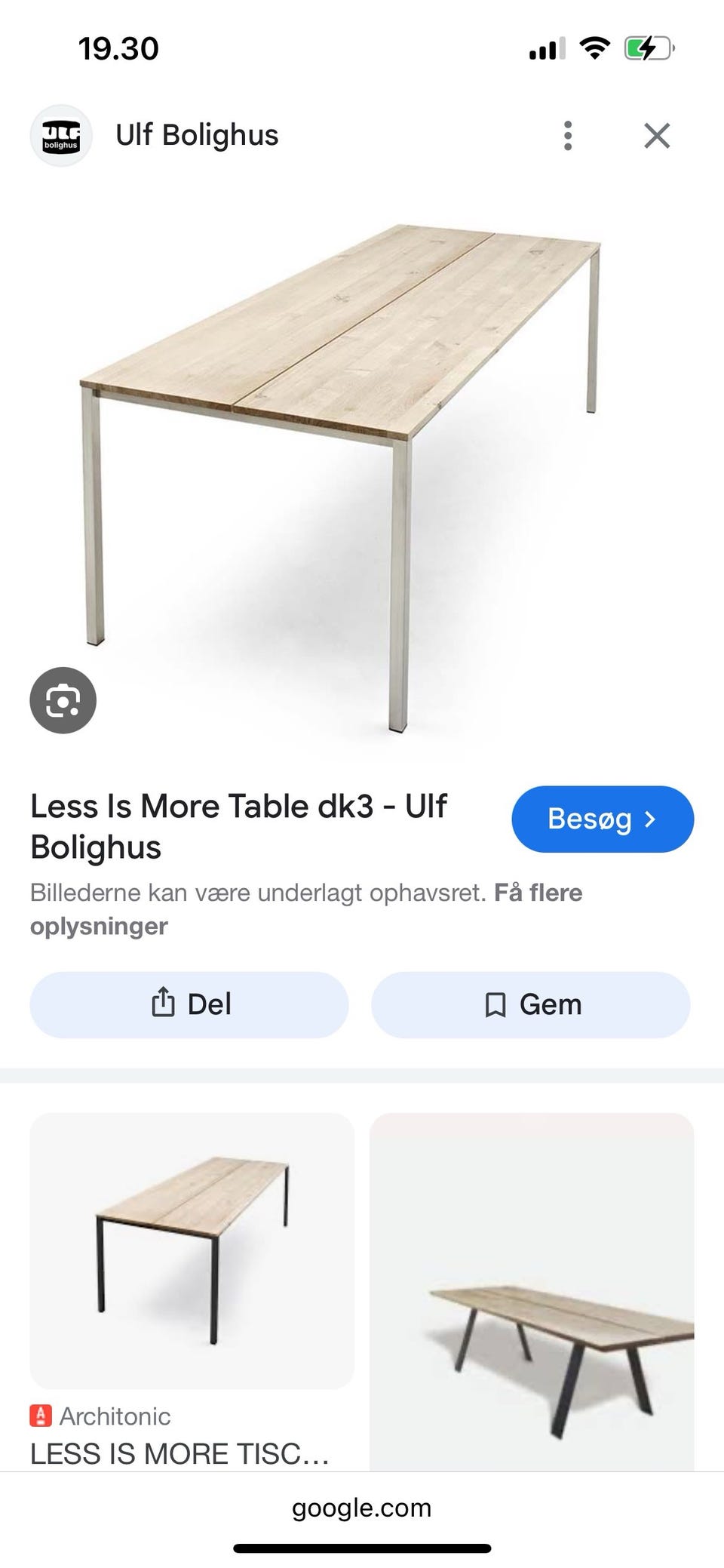The width and height of the screenshot is (724, 1568).
Task: Tap the bookmark icon inside the Gem button
Action: tap(496, 1004)
